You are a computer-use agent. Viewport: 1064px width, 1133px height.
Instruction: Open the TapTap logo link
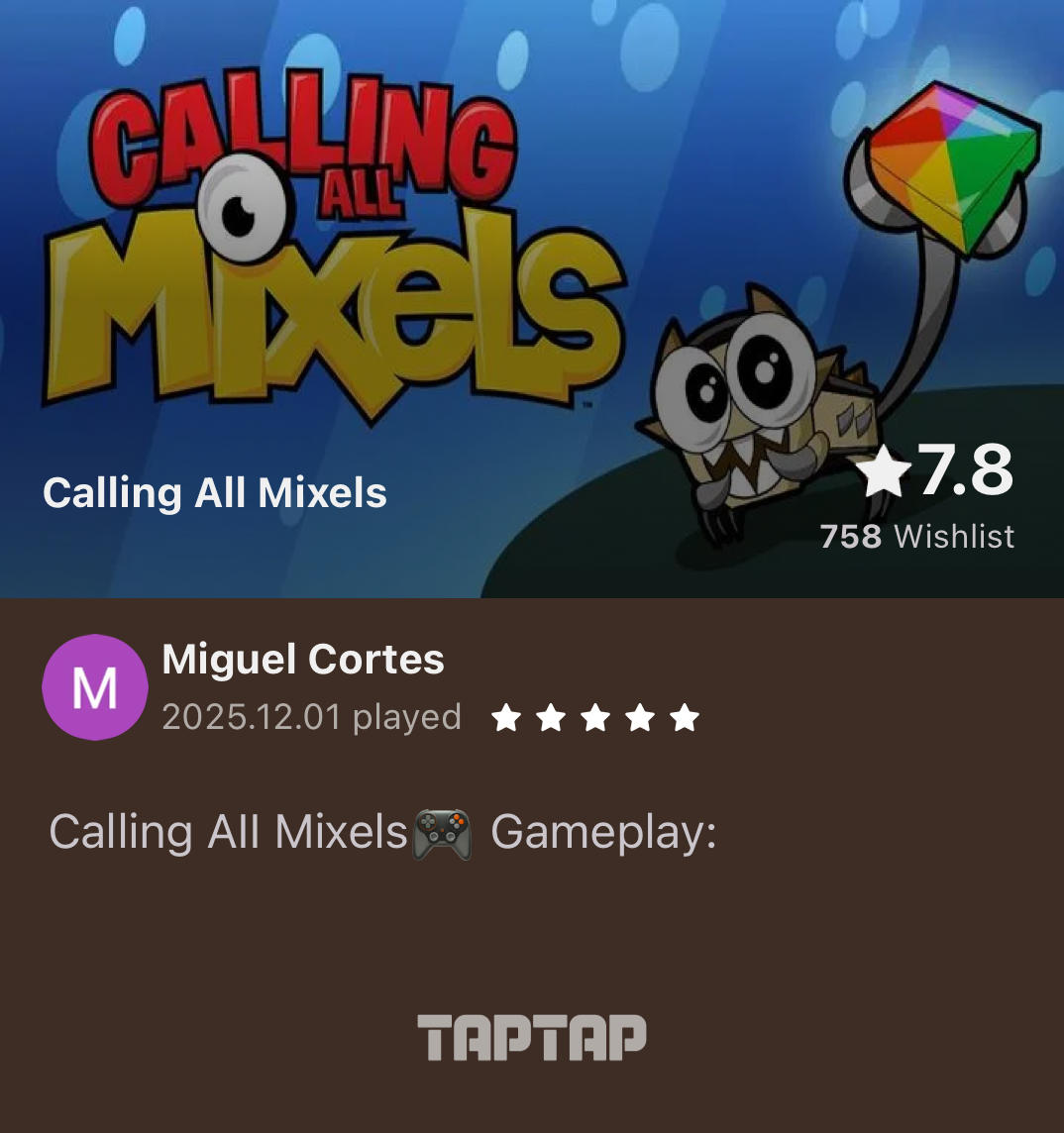(x=531, y=1036)
